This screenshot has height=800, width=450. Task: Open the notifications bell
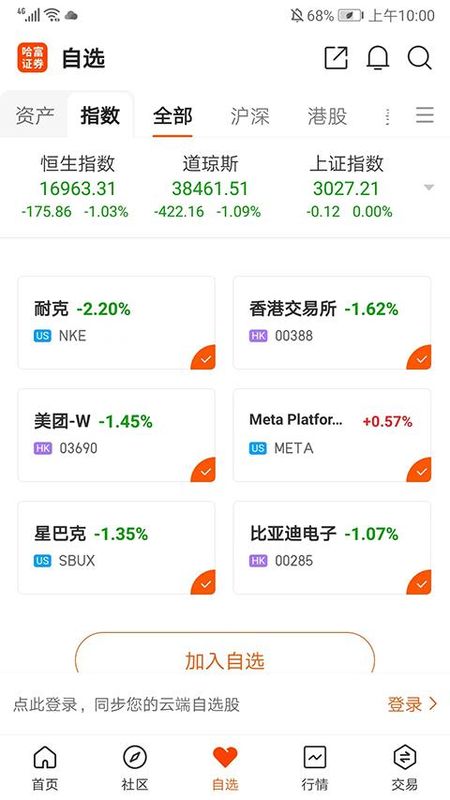click(x=378, y=58)
